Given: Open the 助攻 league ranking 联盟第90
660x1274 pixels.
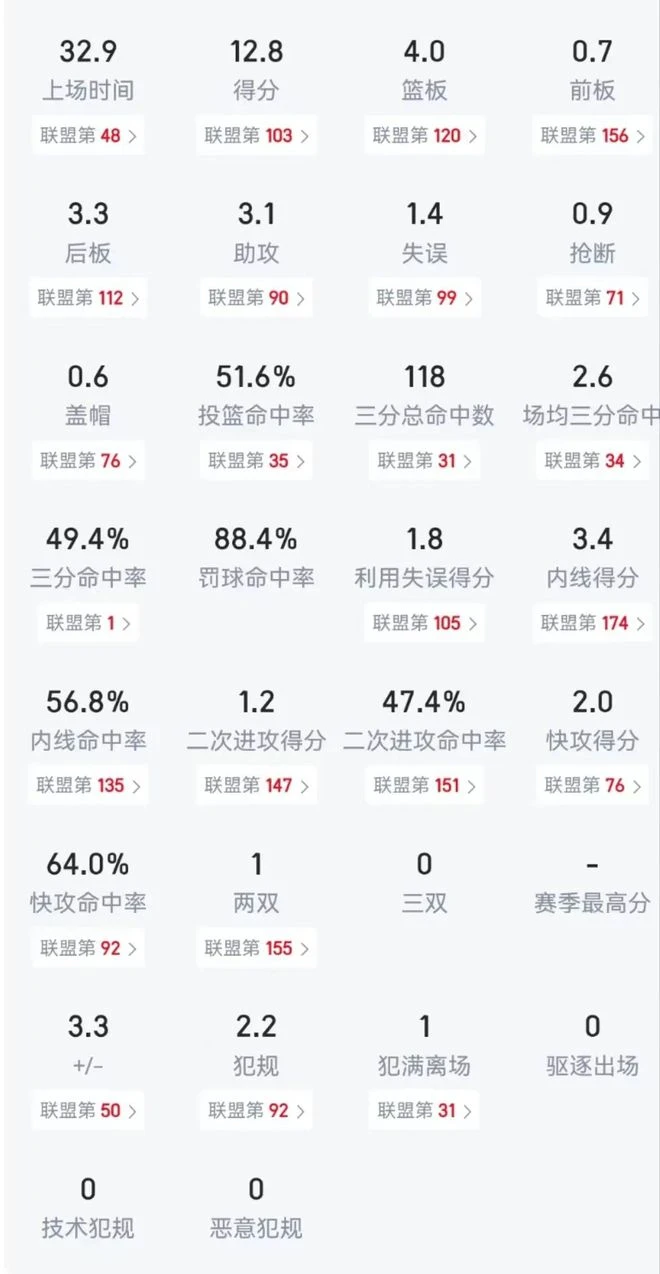Looking at the screenshot, I should point(257,298).
